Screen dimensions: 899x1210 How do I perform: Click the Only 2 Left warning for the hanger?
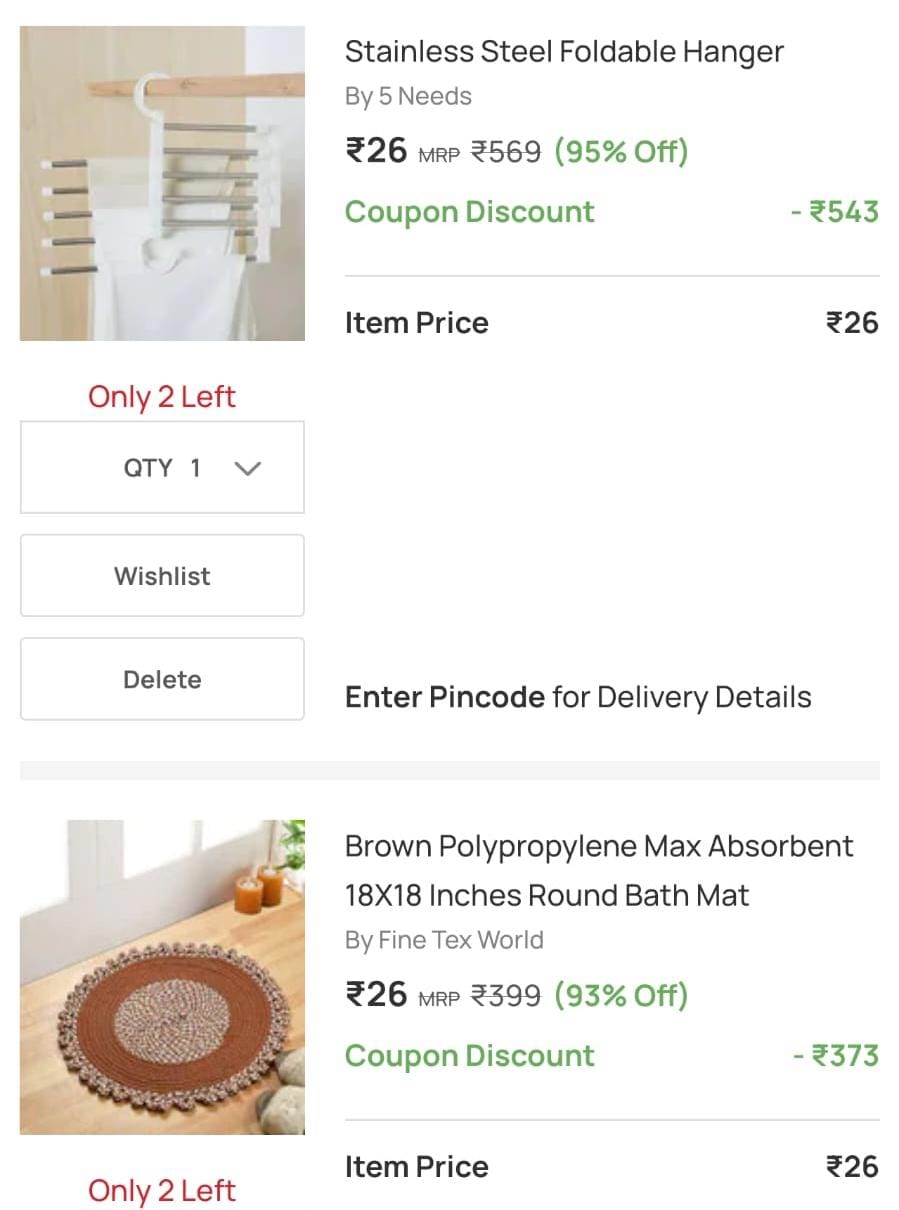point(161,396)
